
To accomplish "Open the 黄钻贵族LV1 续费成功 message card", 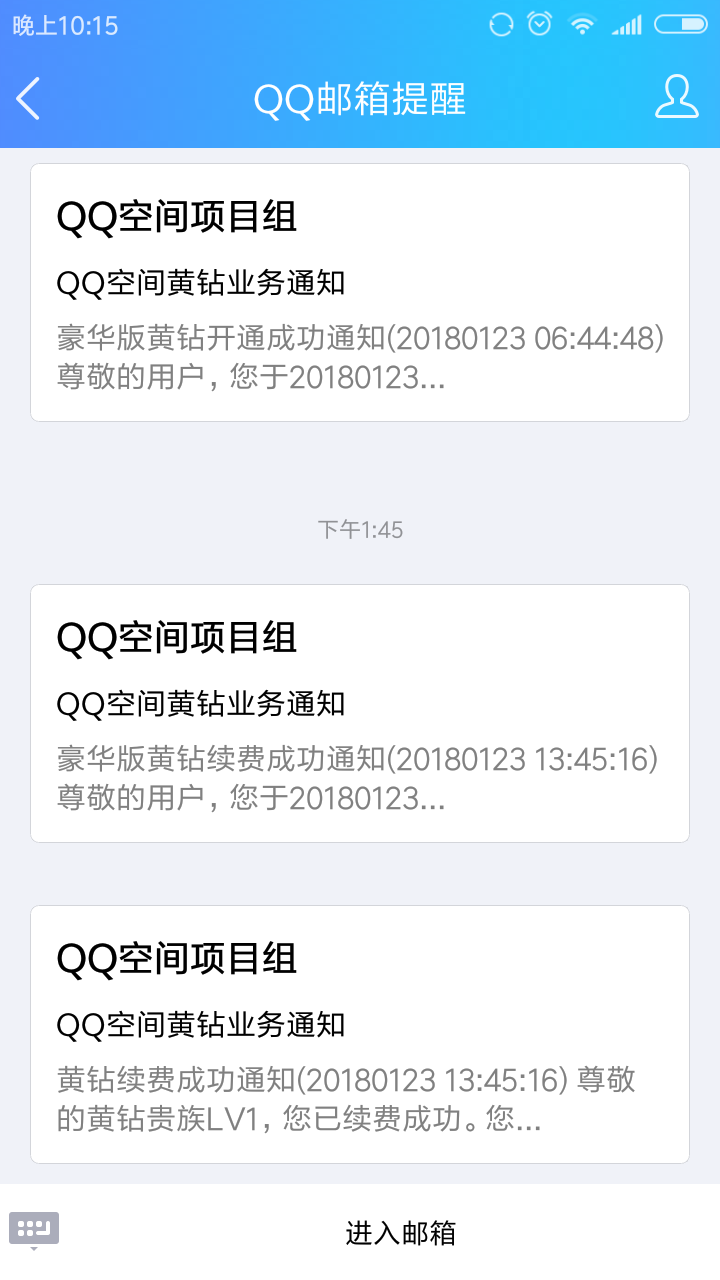I will 360,1034.
